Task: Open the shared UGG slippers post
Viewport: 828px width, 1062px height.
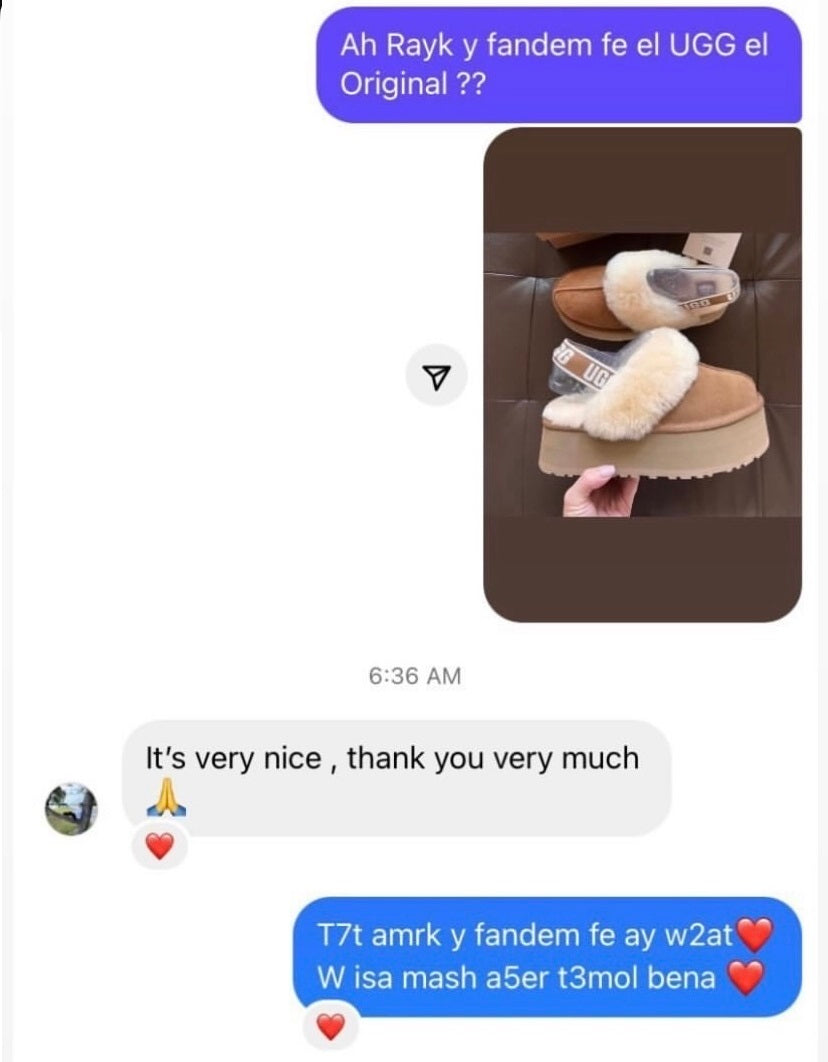Action: [642, 374]
